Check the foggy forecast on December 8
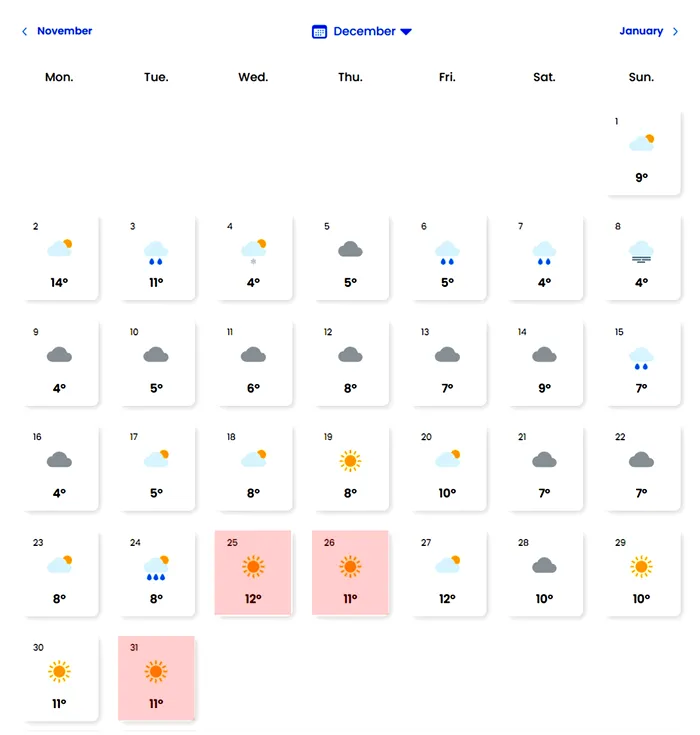Image resolution: width=700 pixels, height=735 pixels. click(642, 257)
